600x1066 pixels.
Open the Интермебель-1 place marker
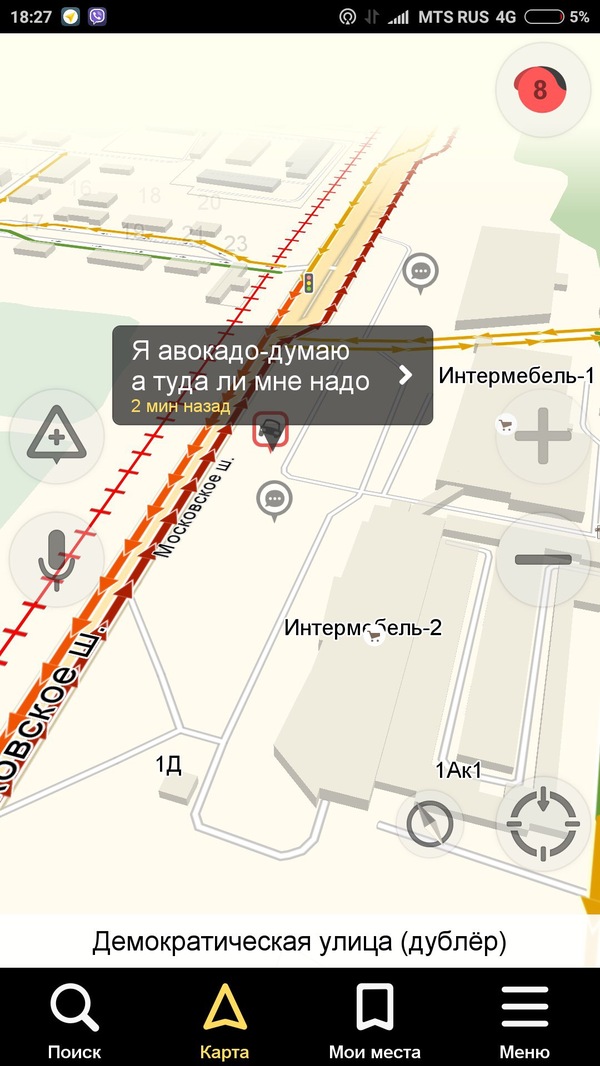coord(506,426)
